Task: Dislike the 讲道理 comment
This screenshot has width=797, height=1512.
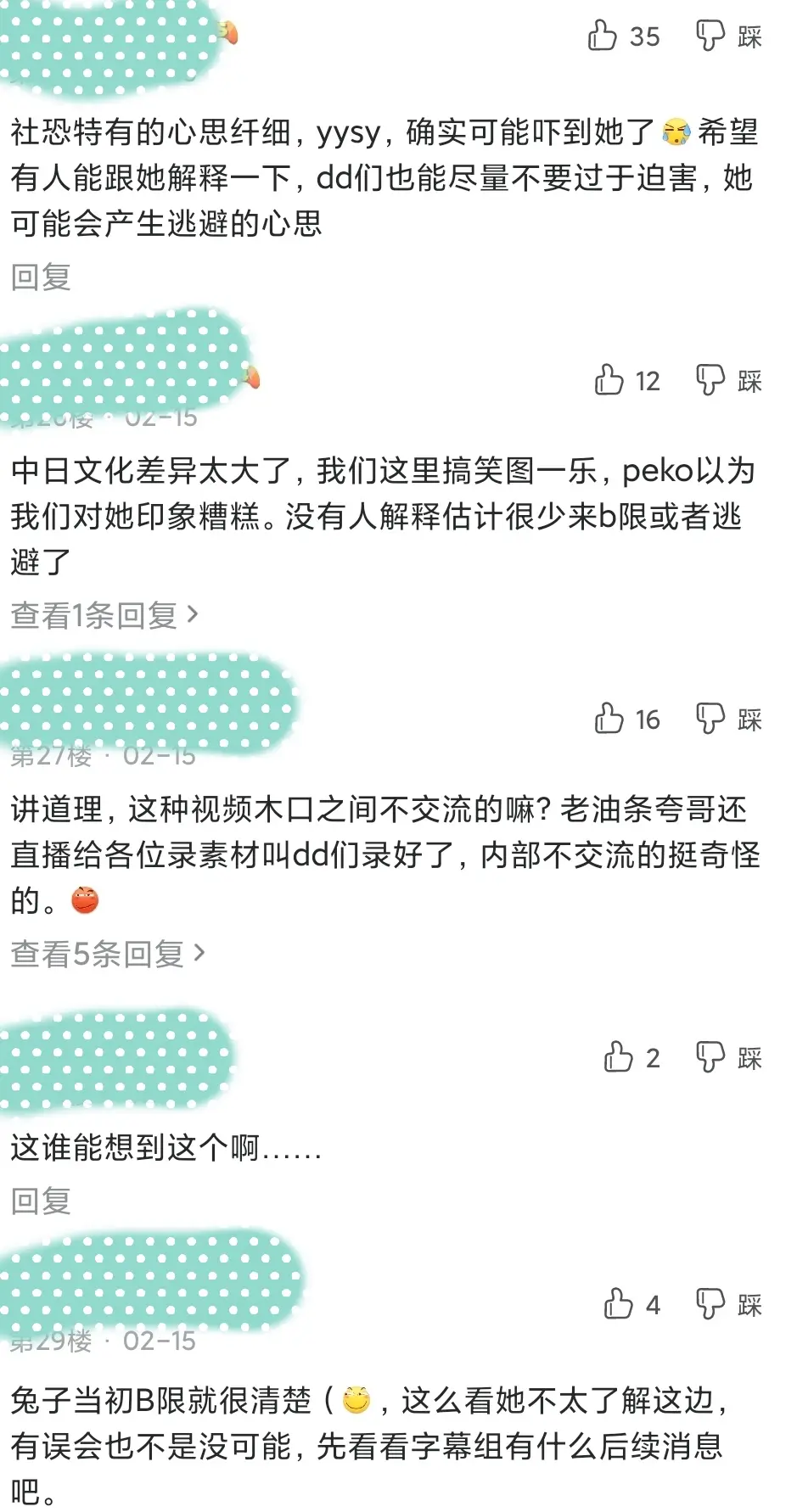Action: [x=711, y=719]
